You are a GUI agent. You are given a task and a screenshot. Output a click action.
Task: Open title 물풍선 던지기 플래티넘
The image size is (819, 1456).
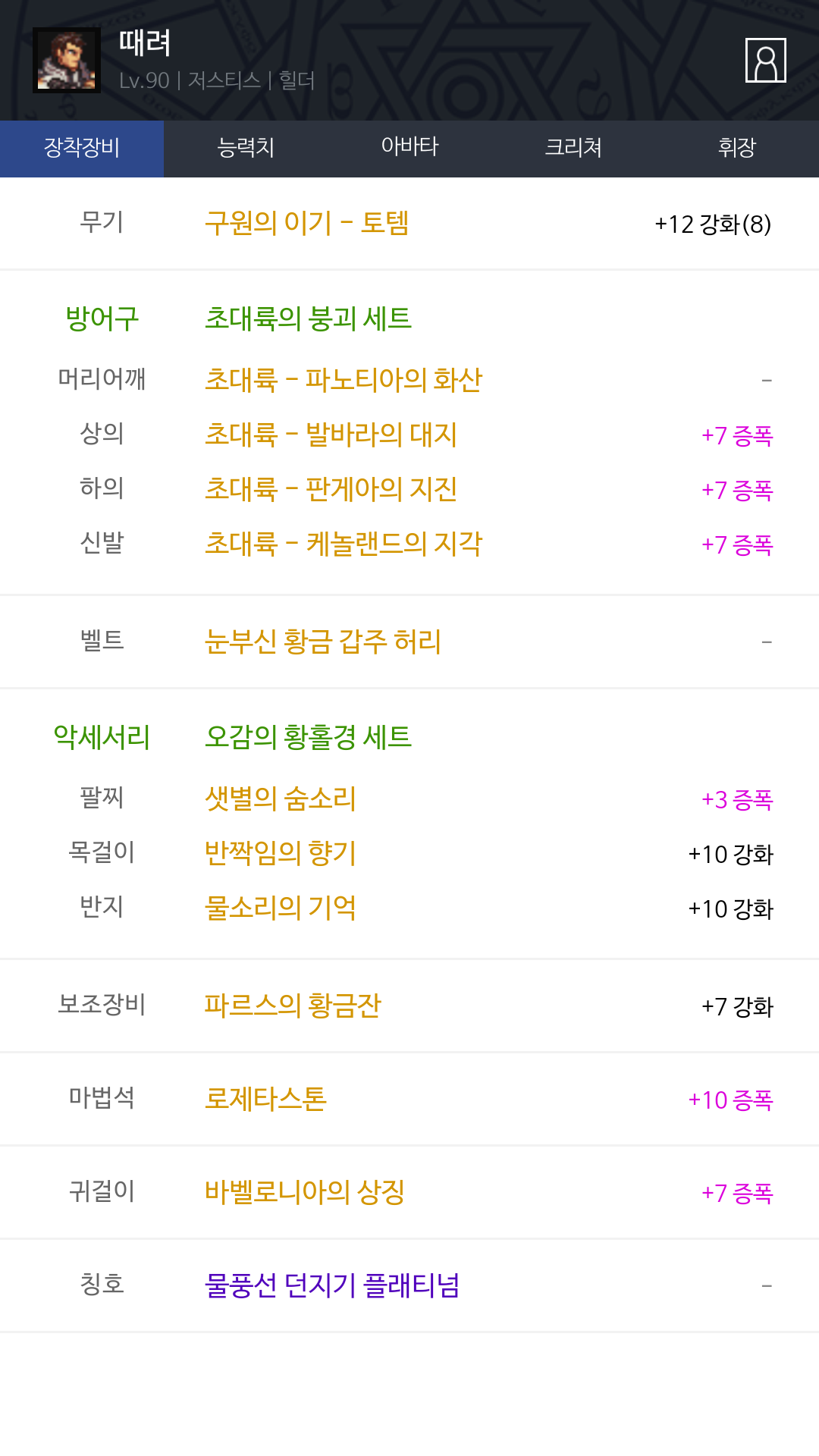tap(332, 1285)
